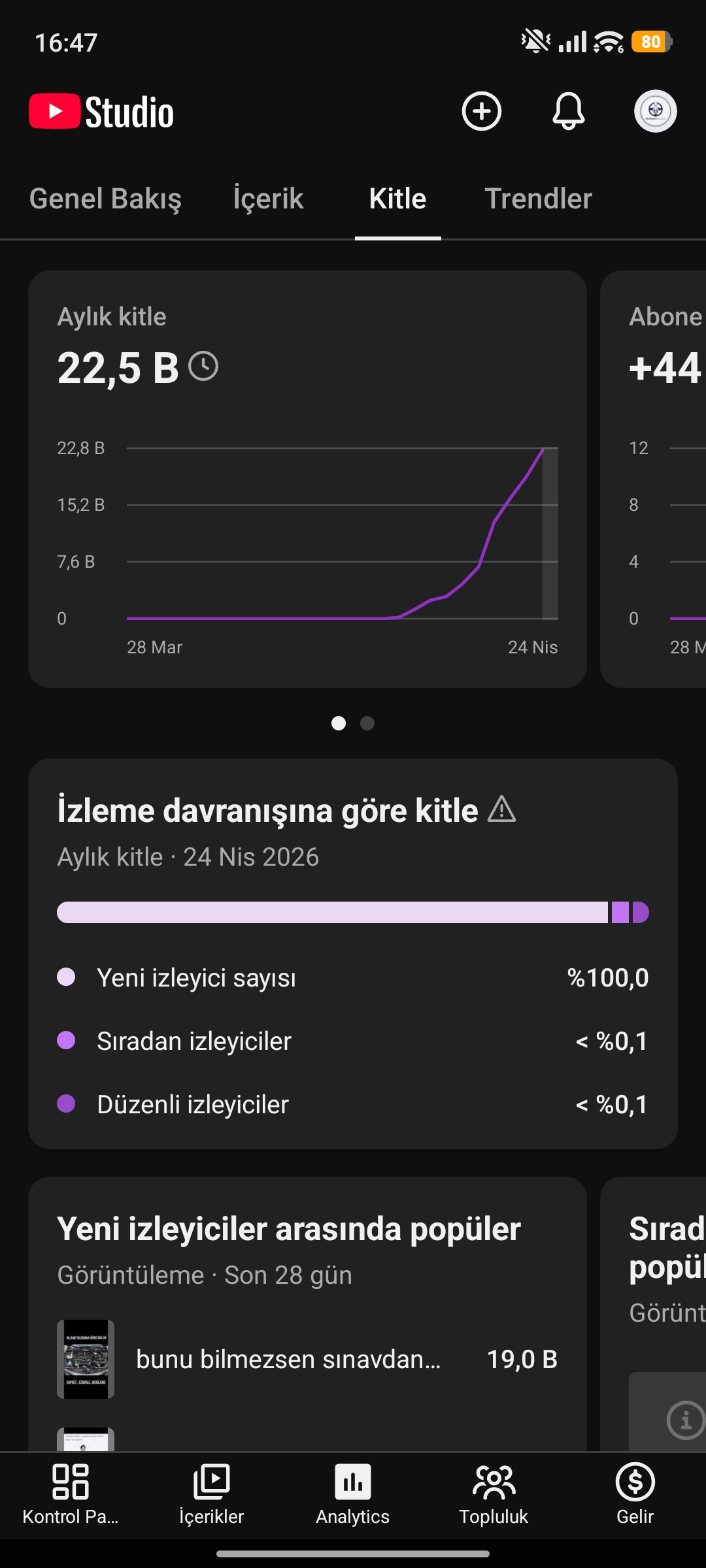
Task: Go to the Gelir bottom tab
Action: pyautogui.click(x=635, y=1495)
